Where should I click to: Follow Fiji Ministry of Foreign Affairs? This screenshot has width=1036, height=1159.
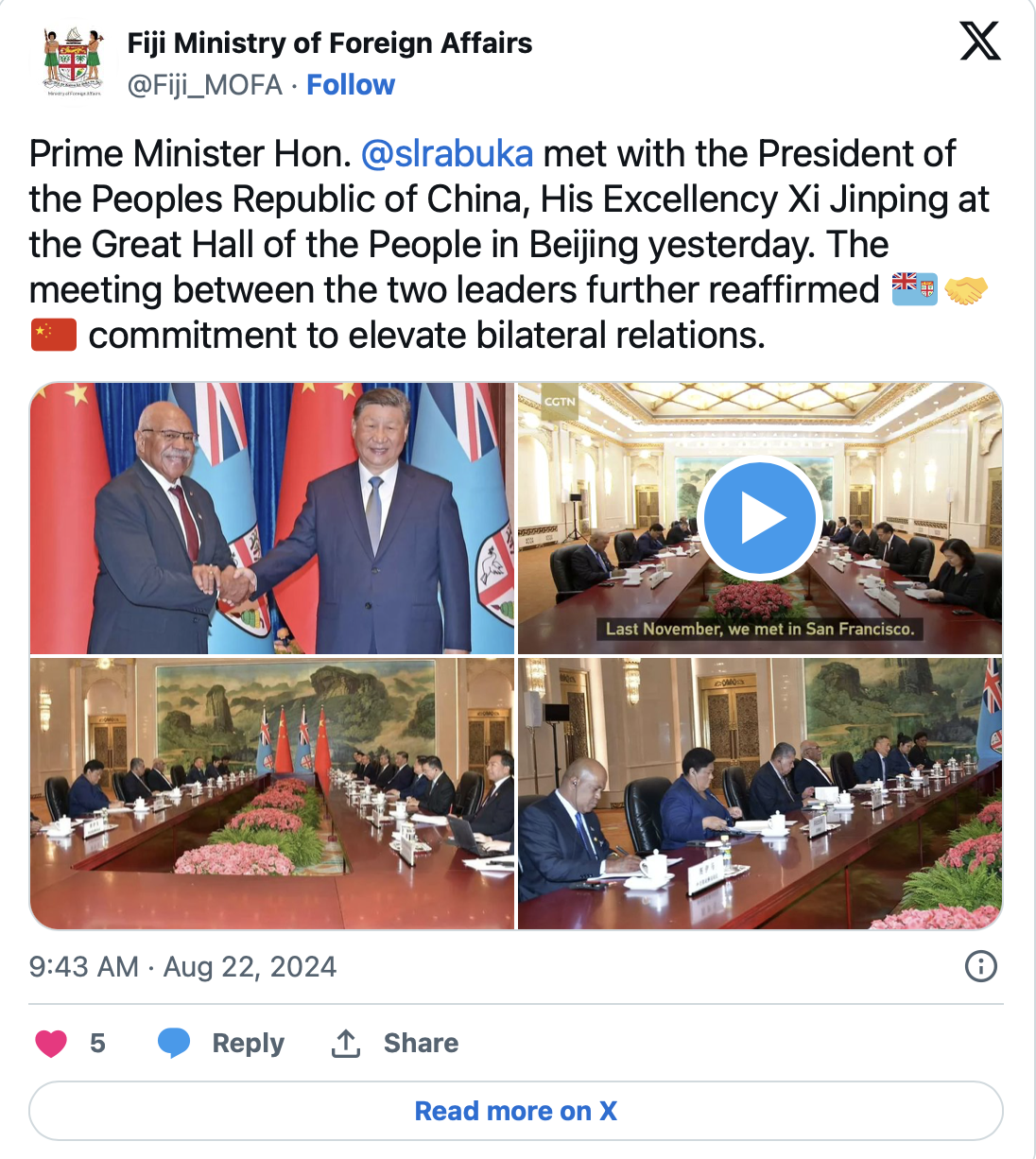click(350, 85)
